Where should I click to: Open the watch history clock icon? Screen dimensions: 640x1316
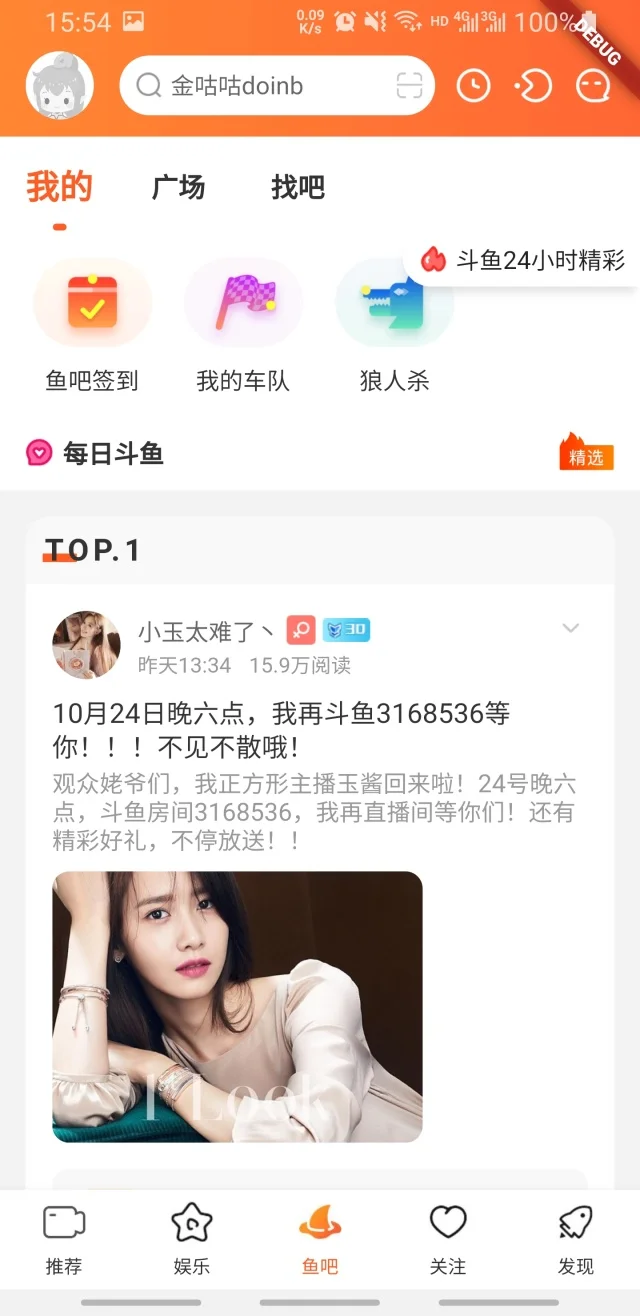[473, 86]
